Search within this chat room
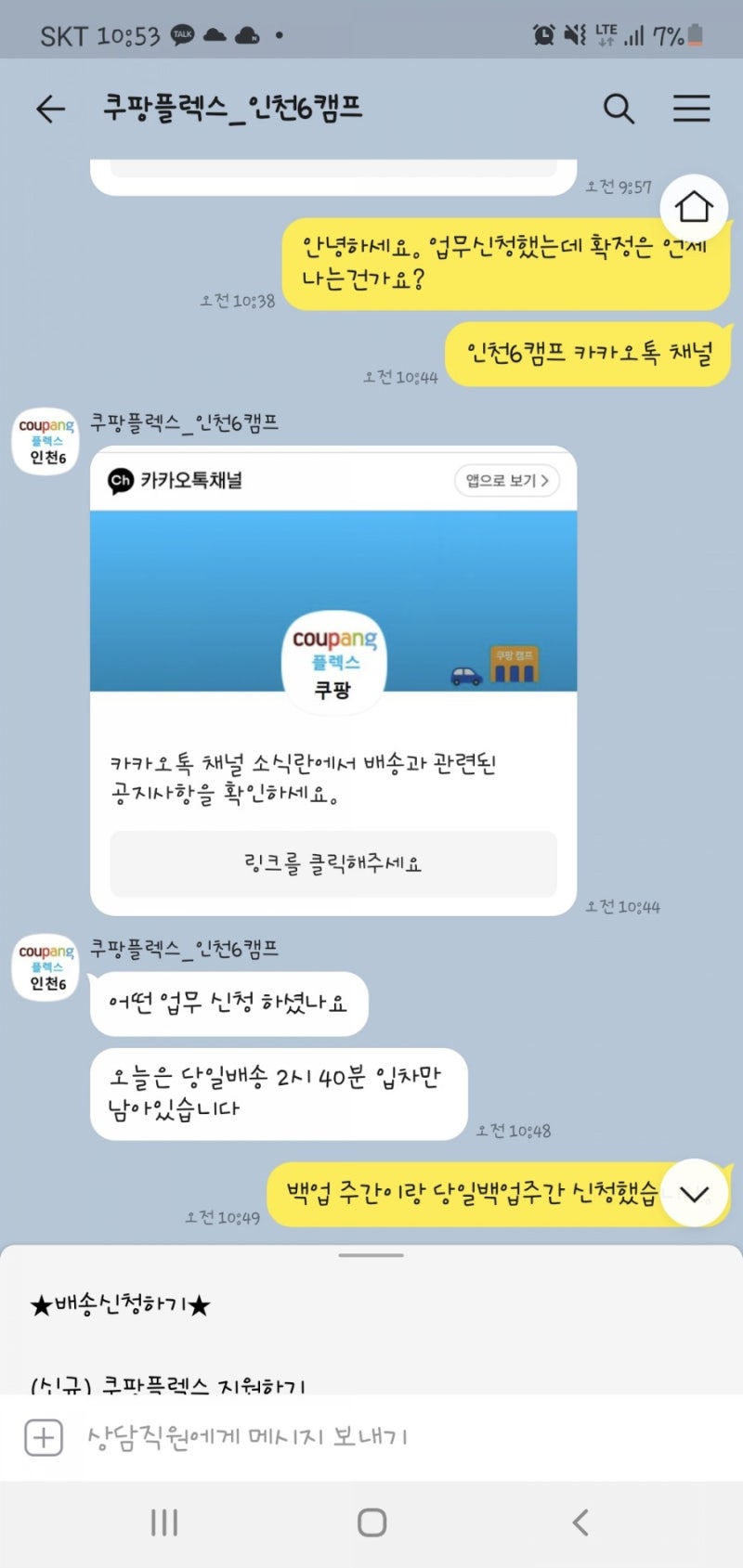The image size is (743, 1568). click(619, 110)
